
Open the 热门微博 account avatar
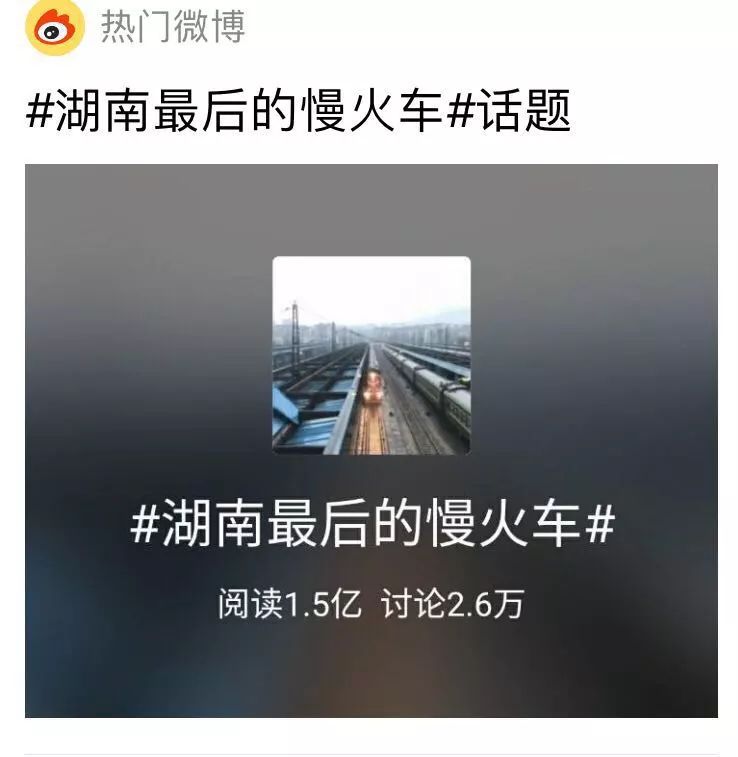(55, 28)
